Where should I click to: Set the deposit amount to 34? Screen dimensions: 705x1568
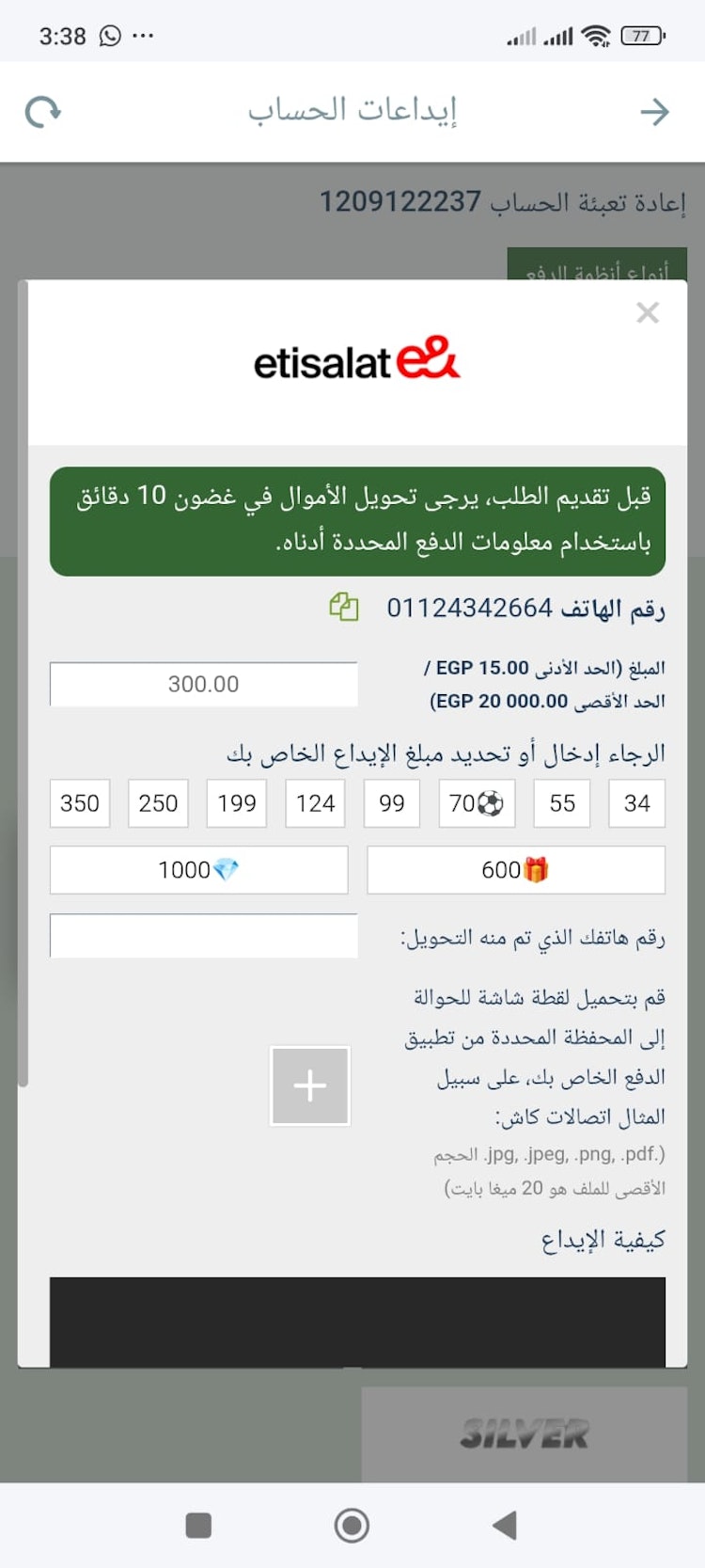636,803
